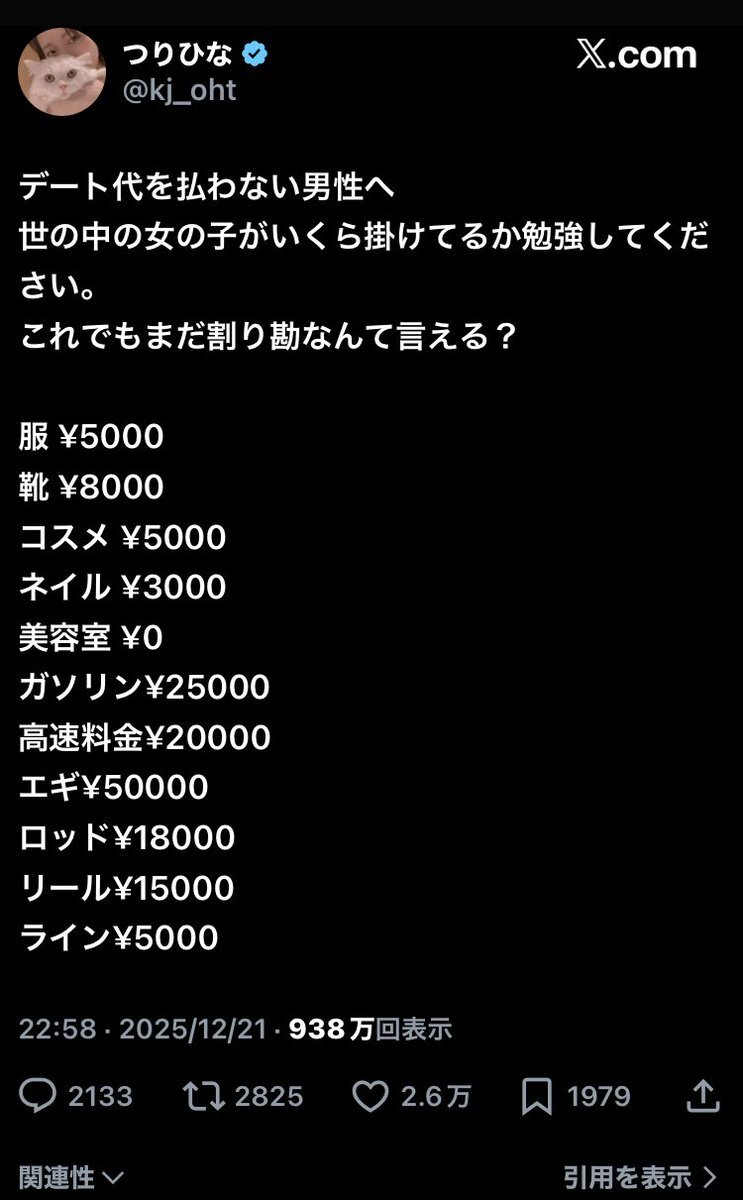Screen dimensions: 743x1200
Task: Open the @kj_oht profile name
Action: (x=179, y=90)
